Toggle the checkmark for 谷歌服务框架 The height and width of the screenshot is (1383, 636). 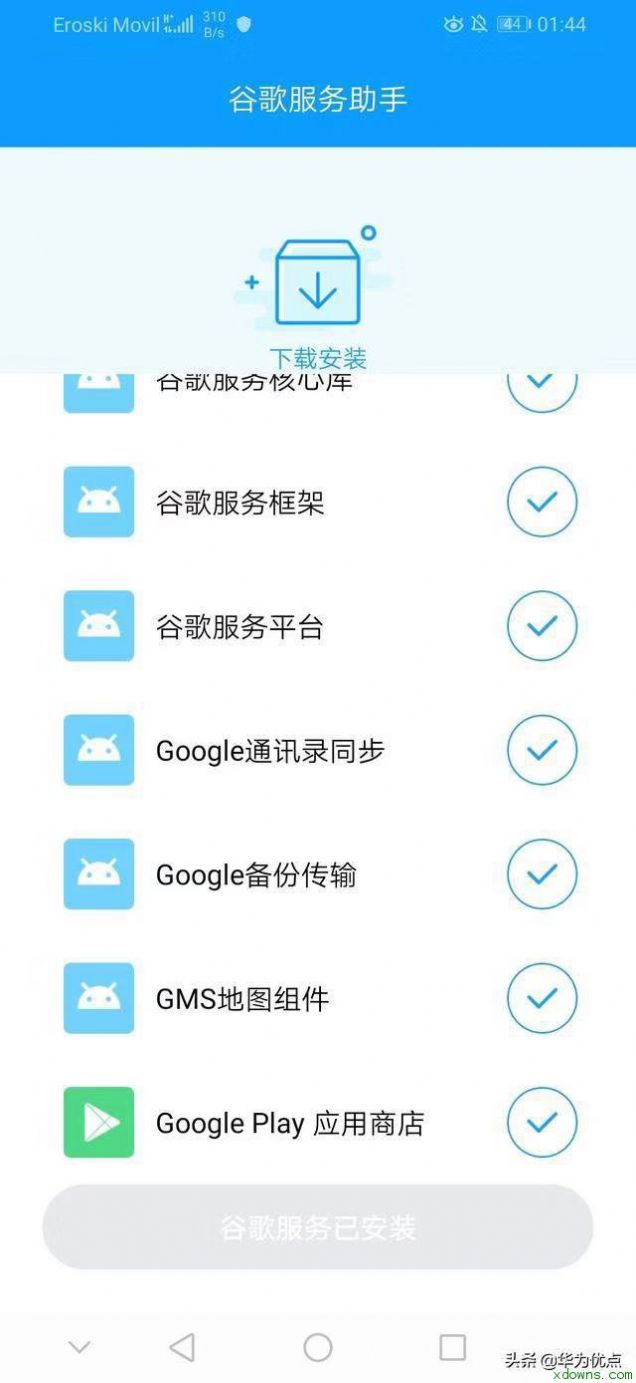tap(542, 502)
